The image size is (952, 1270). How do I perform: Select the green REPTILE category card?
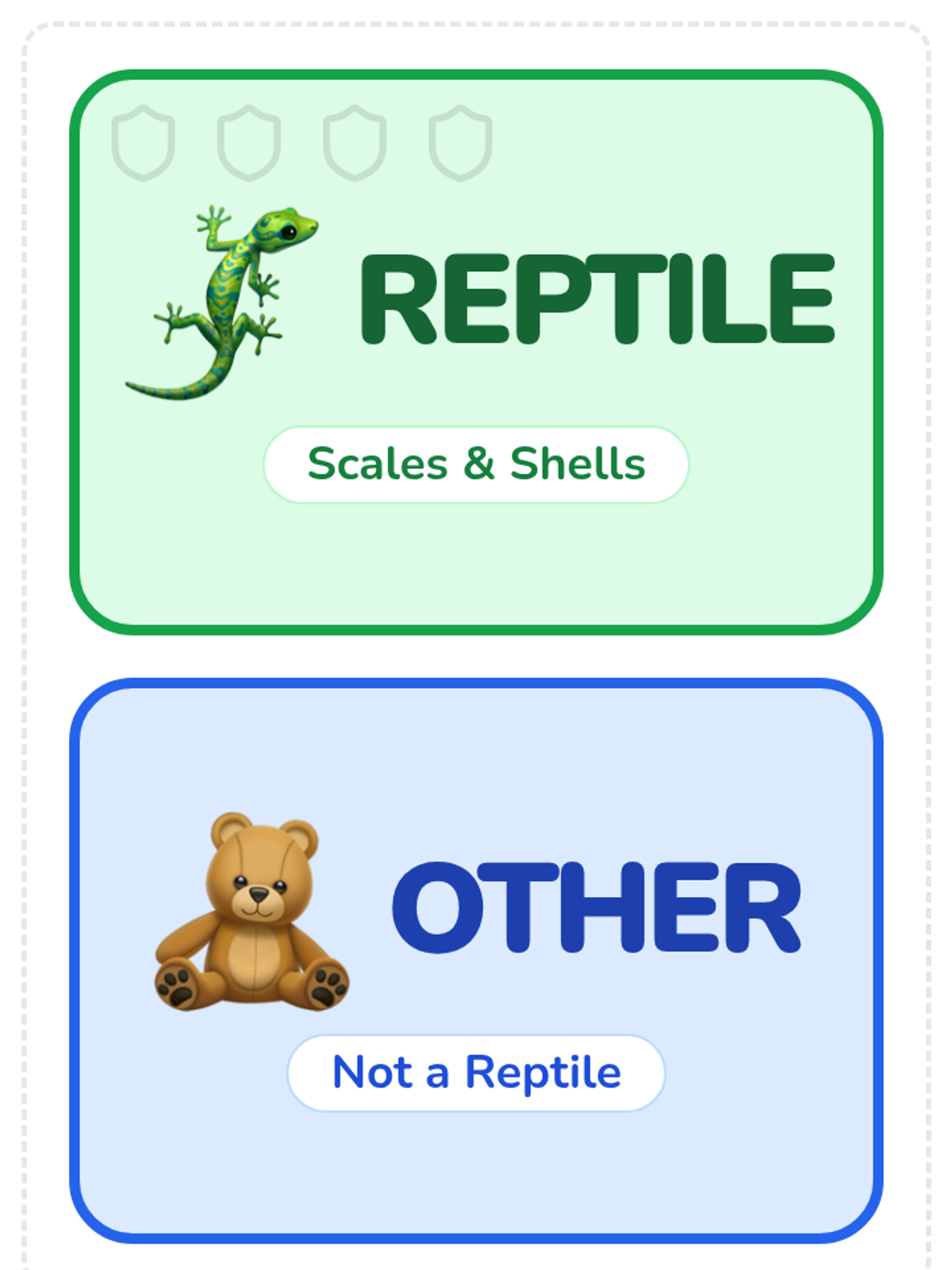[x=476, y=352]
